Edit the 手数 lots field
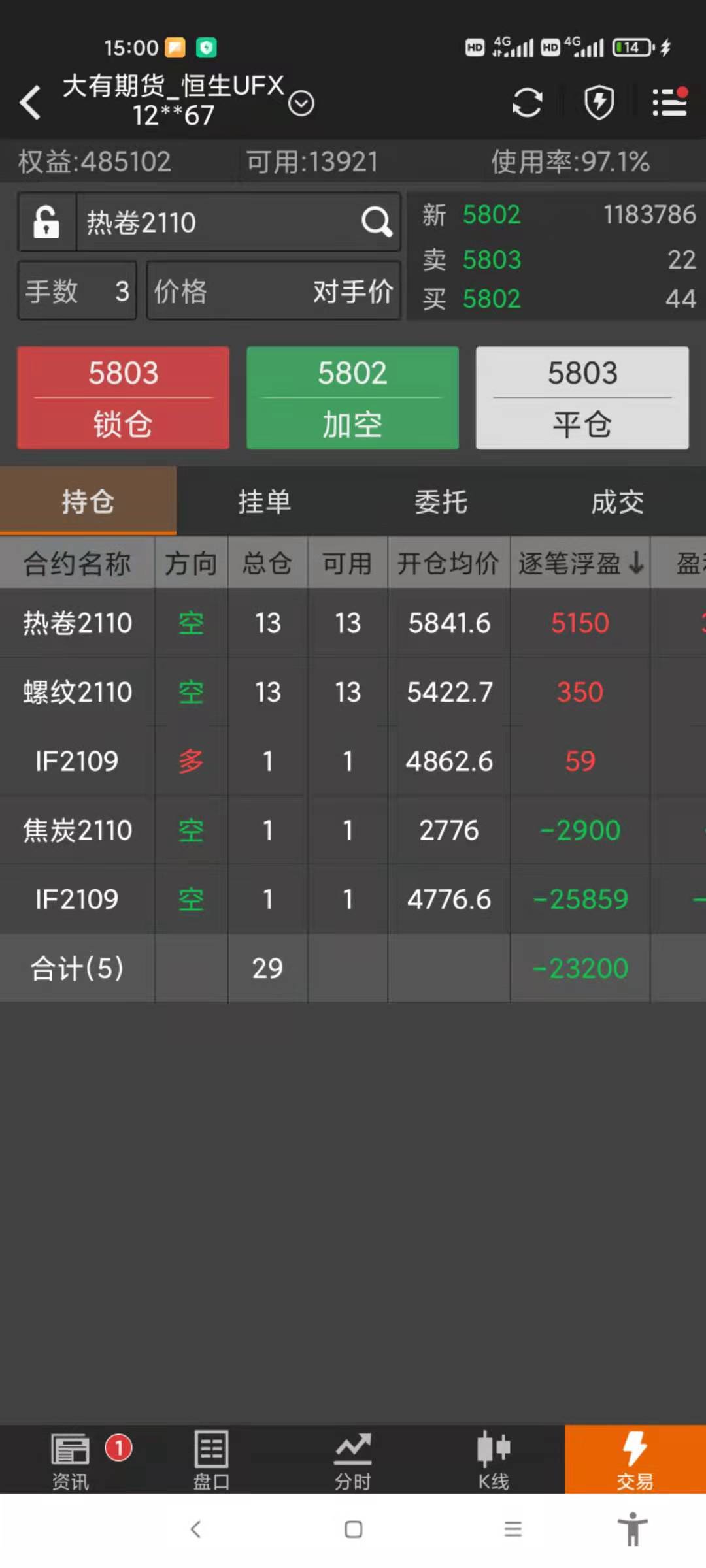Screen dimensions: 706x1568 click(77, 291)
